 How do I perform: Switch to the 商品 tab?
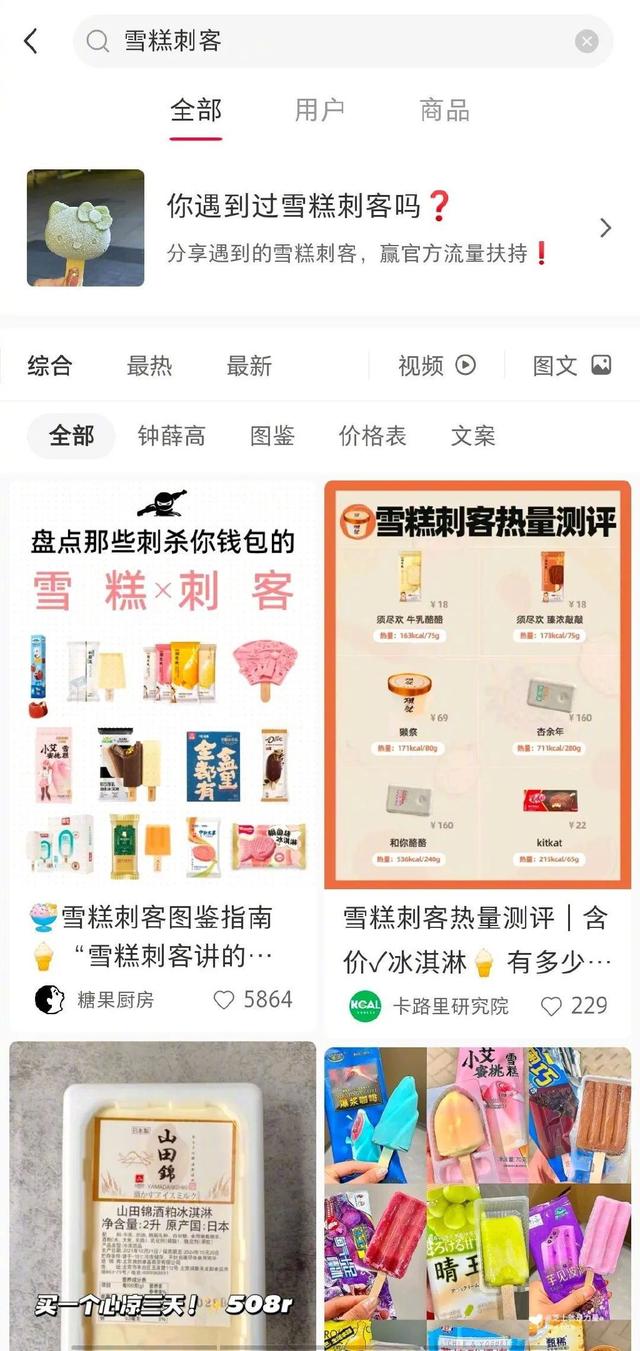point(444,110)
